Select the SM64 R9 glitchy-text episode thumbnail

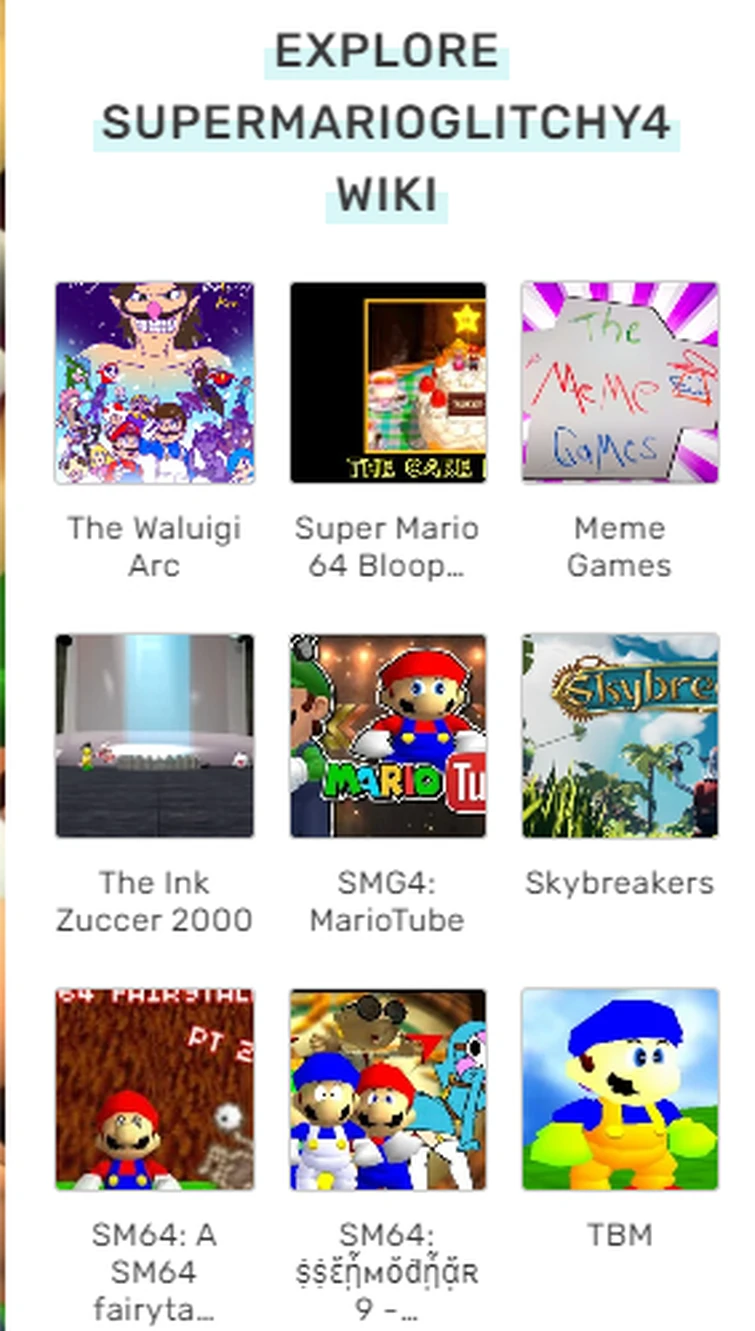point(387,1090)
